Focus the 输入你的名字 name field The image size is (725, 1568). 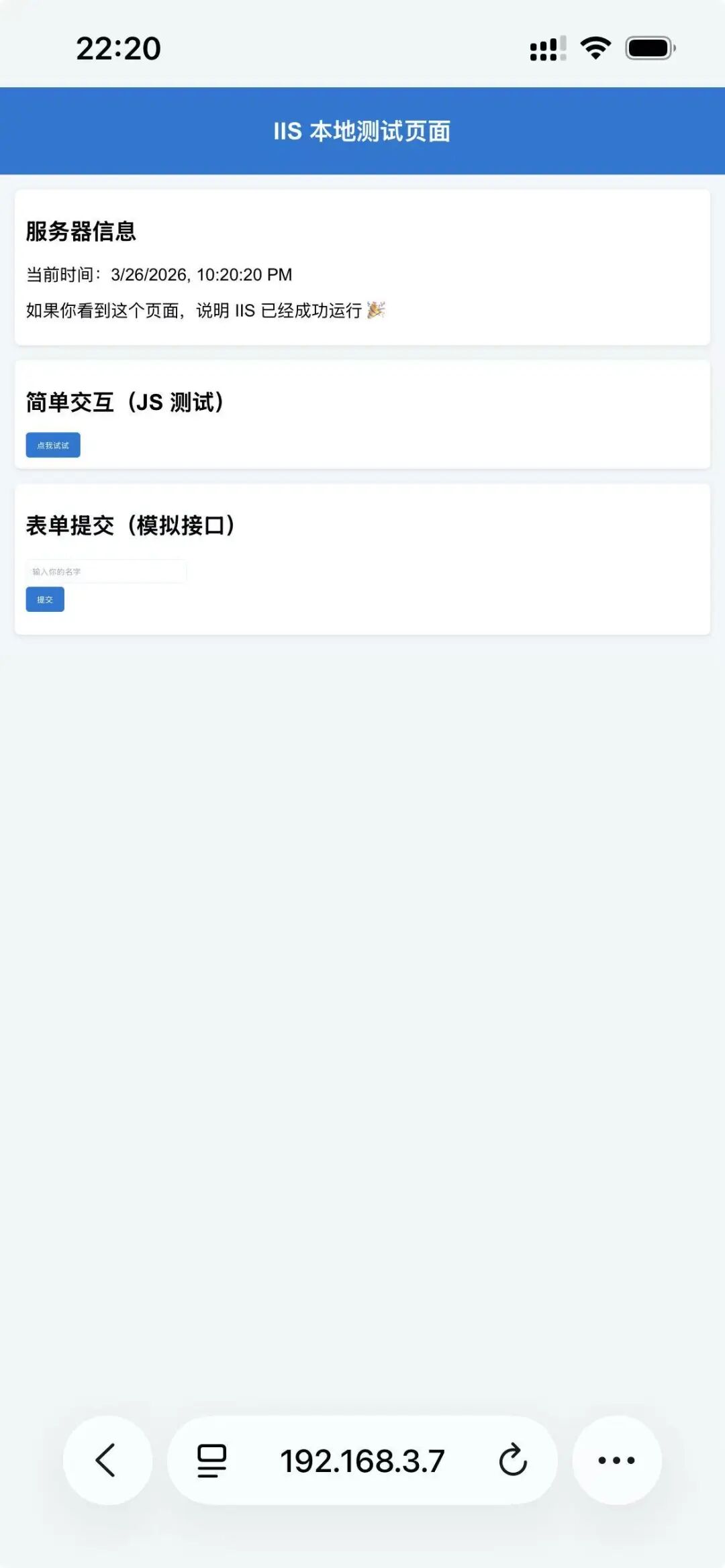pyautogui.click(x=106, y=572)
